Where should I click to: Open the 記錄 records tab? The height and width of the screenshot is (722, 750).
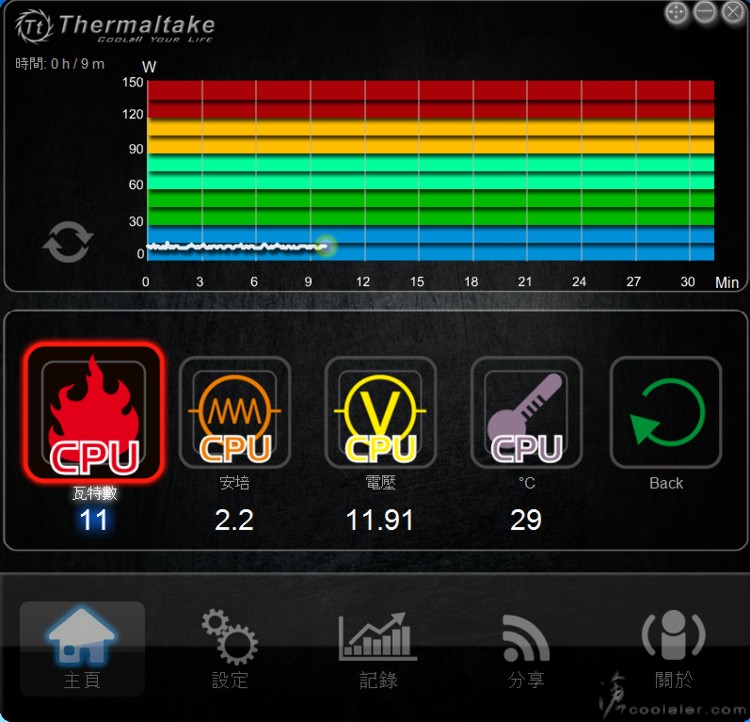[377, 649]
